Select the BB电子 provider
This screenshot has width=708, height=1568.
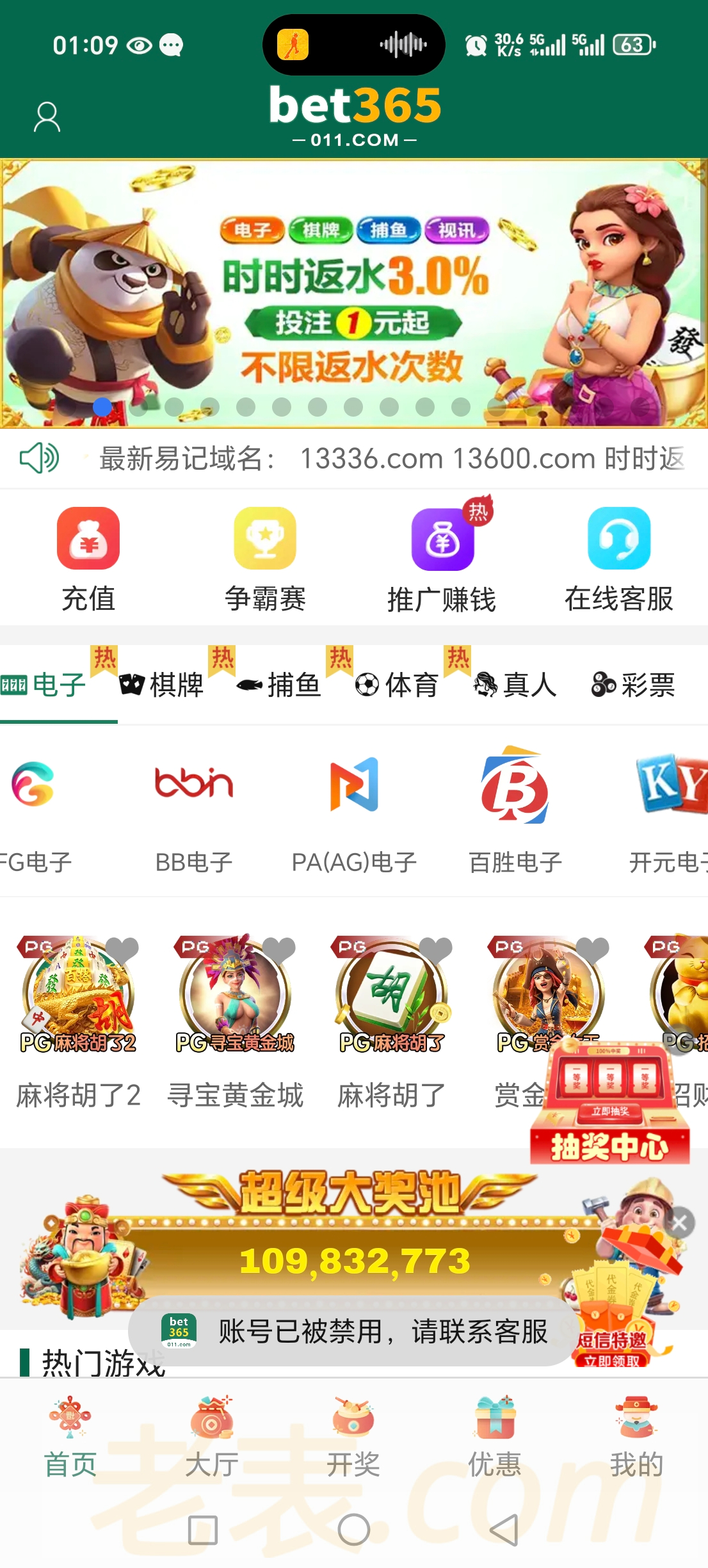pyautogui.click(x=194, y=810)
